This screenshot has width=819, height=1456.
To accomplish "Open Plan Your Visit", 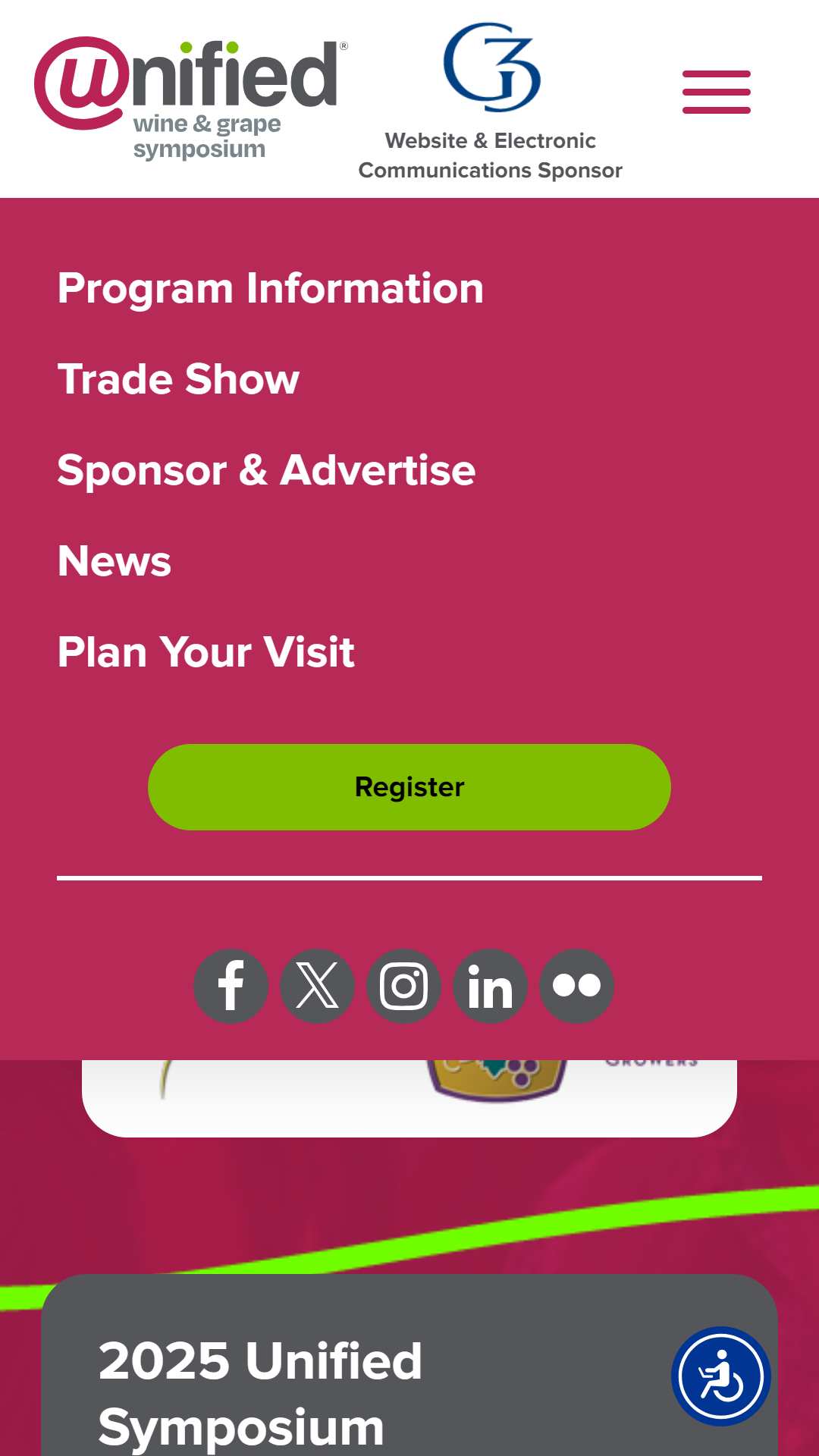I will (206, 652).
